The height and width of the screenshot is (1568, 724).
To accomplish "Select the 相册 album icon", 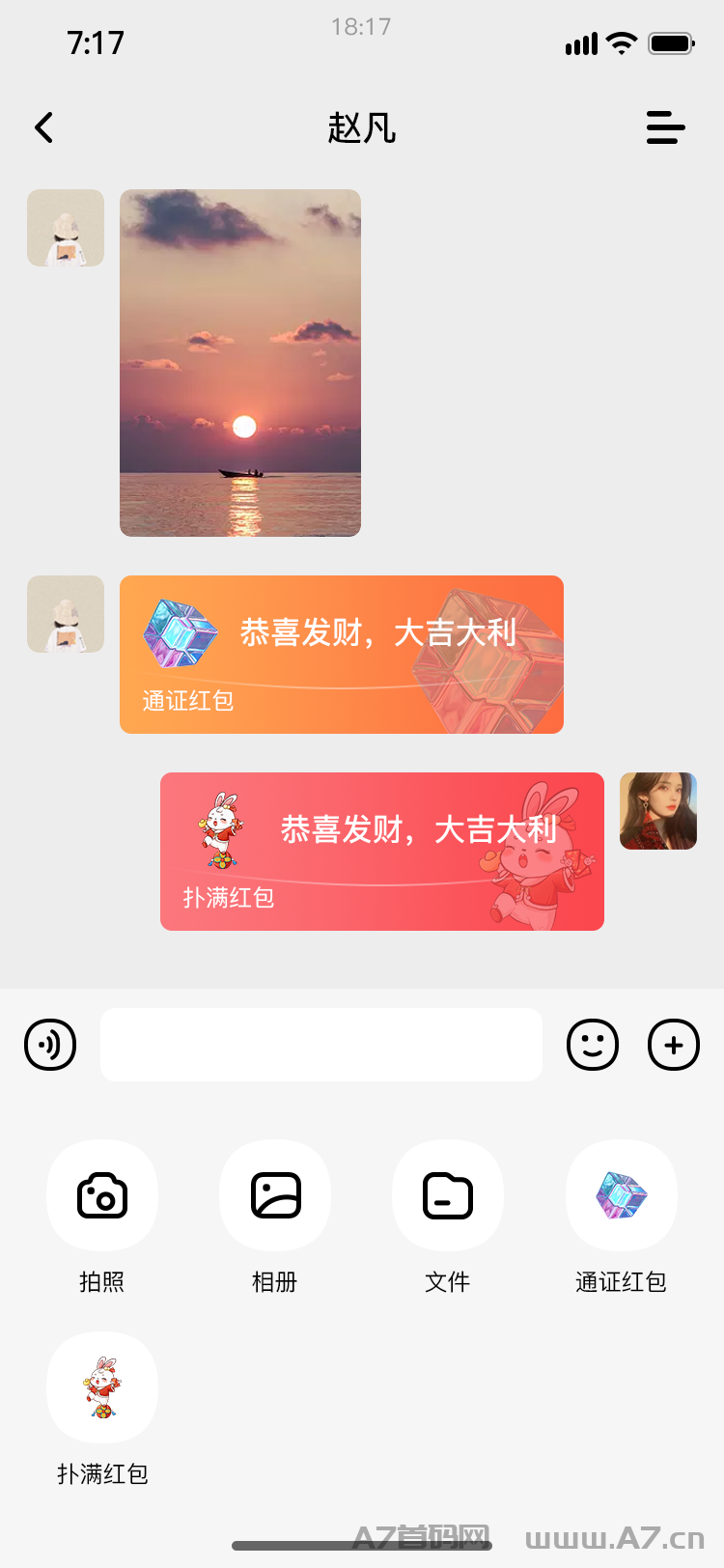I will pyautogui.click(x=275, y=1195).
